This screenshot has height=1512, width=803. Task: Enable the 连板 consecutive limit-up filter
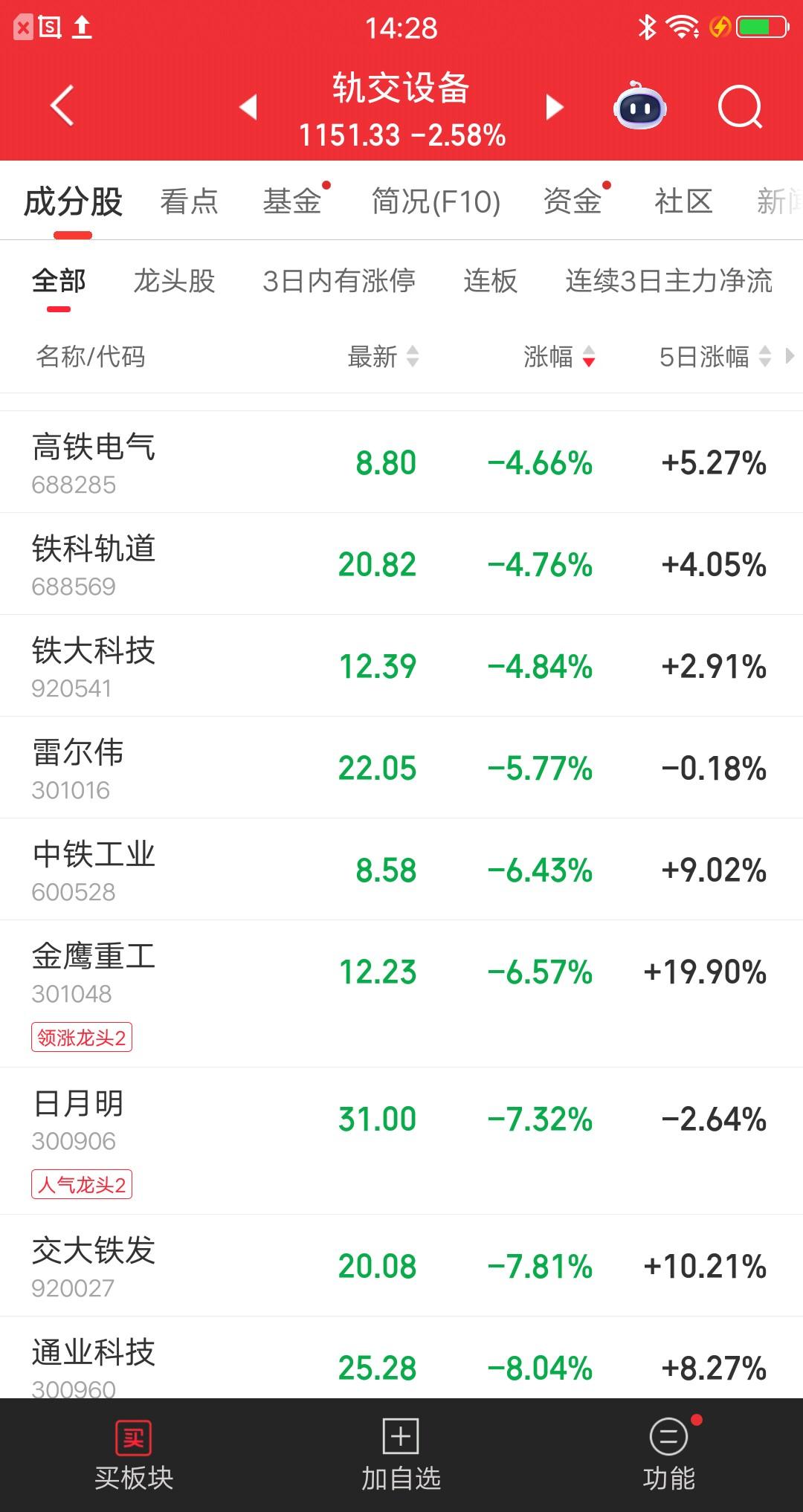[x=491, y=282]
